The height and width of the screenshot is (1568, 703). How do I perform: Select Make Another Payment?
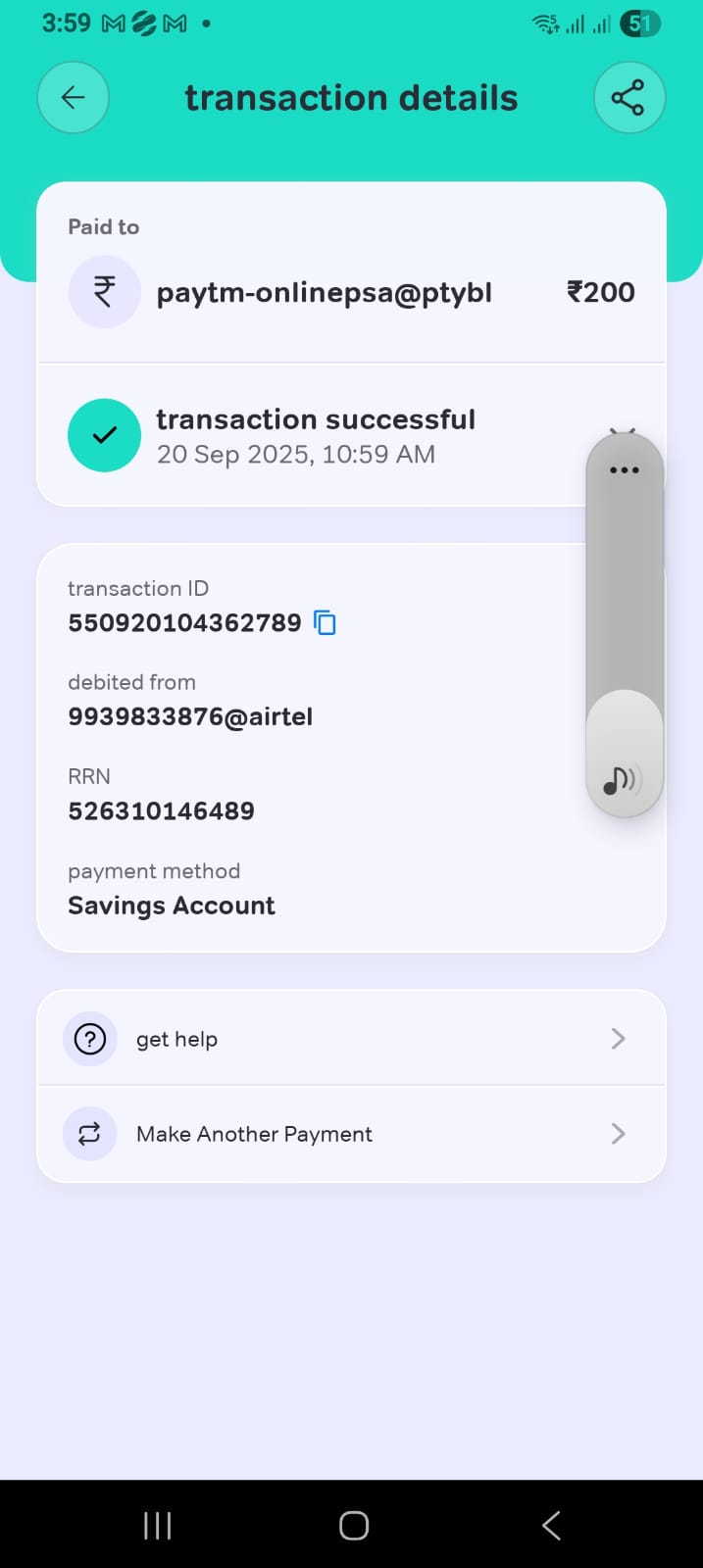click(x=351, y=1134)
